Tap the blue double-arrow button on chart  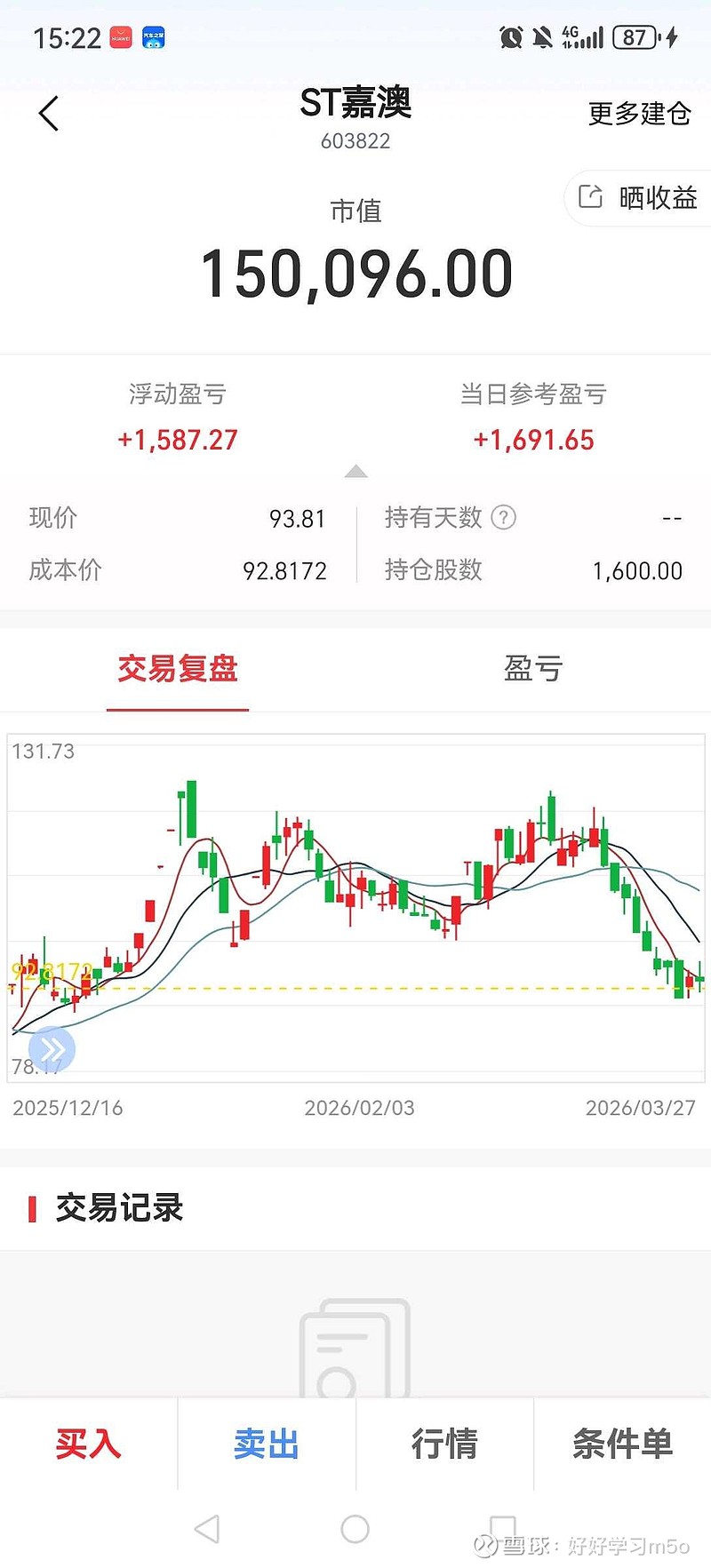pyautogui.click(x=52, y=1048)
